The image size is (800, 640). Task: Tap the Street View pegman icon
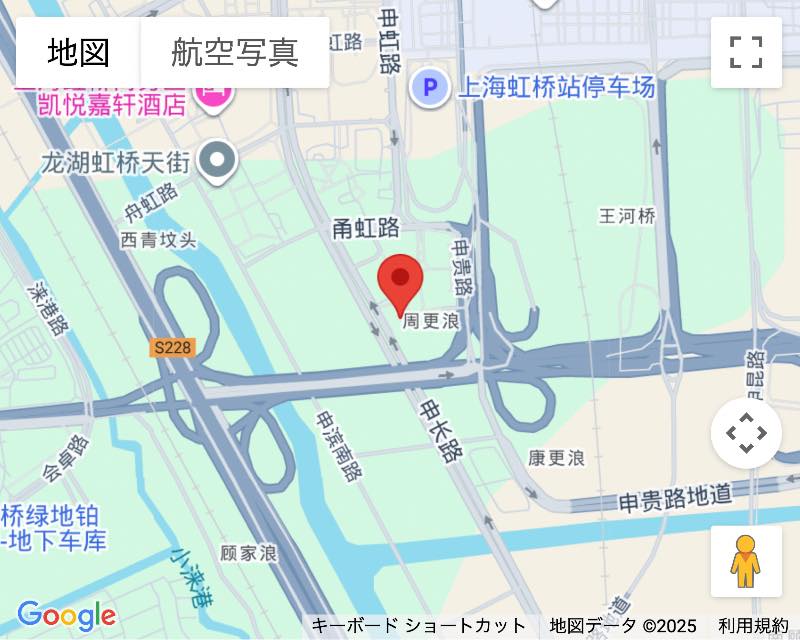coord(746,561)
